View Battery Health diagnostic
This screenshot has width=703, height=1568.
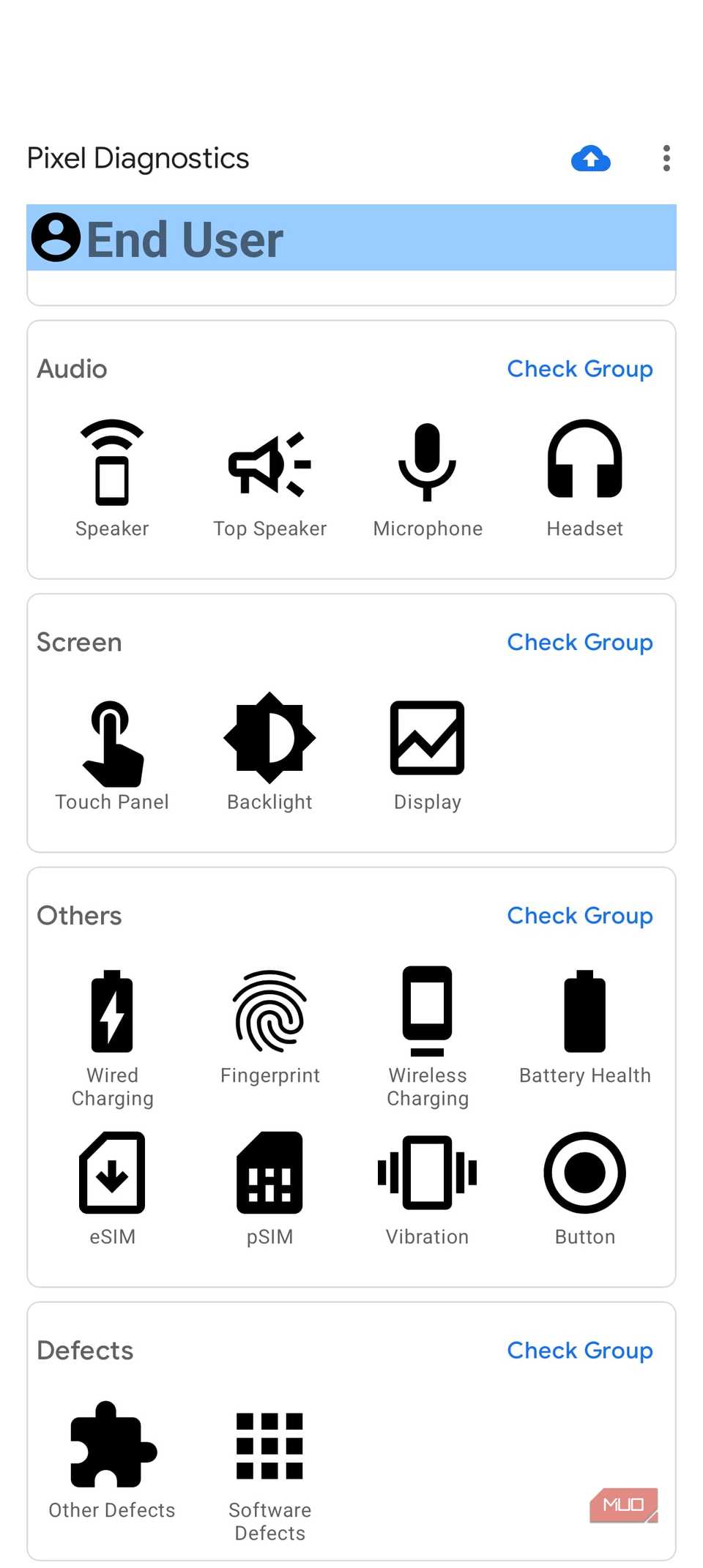(584, 1025)
